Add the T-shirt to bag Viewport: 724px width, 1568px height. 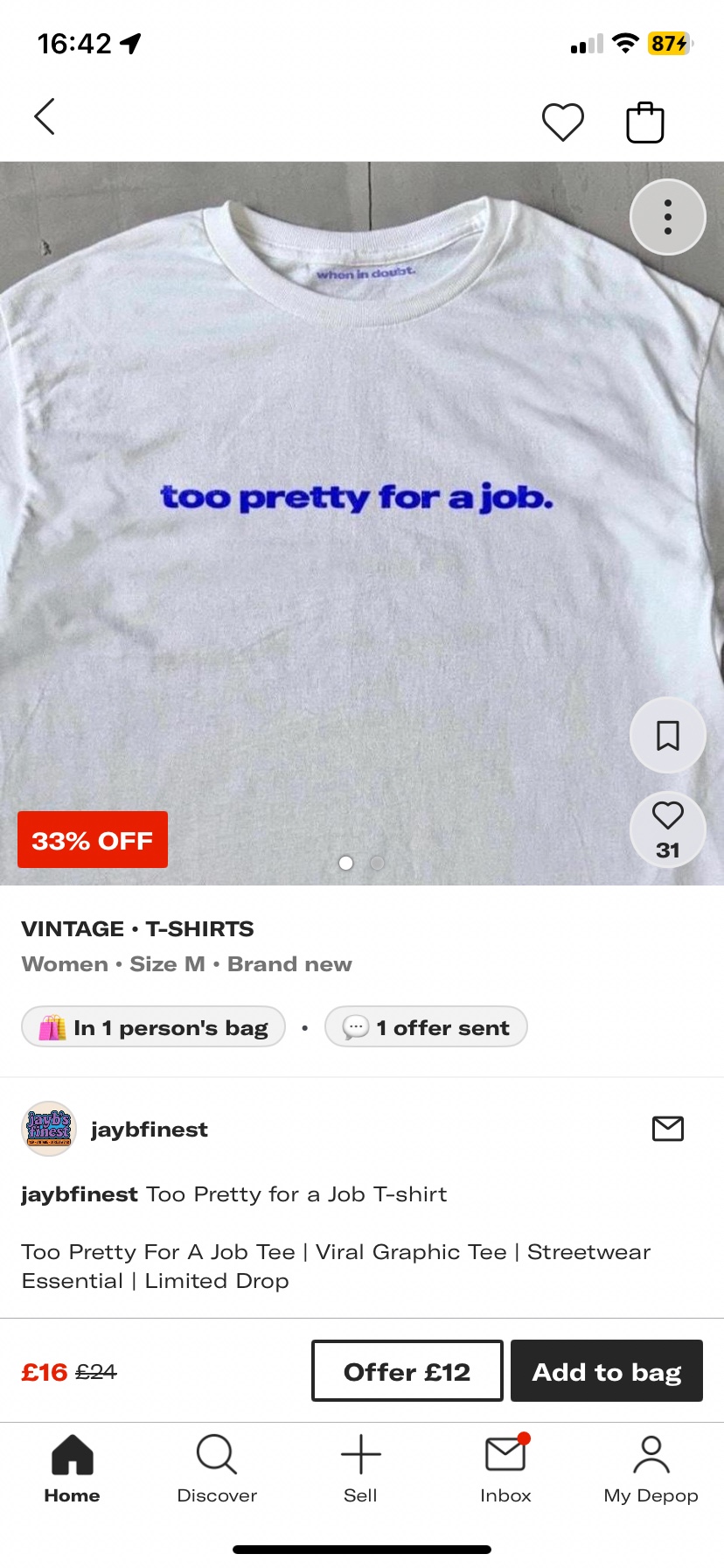pos(607,1371)
